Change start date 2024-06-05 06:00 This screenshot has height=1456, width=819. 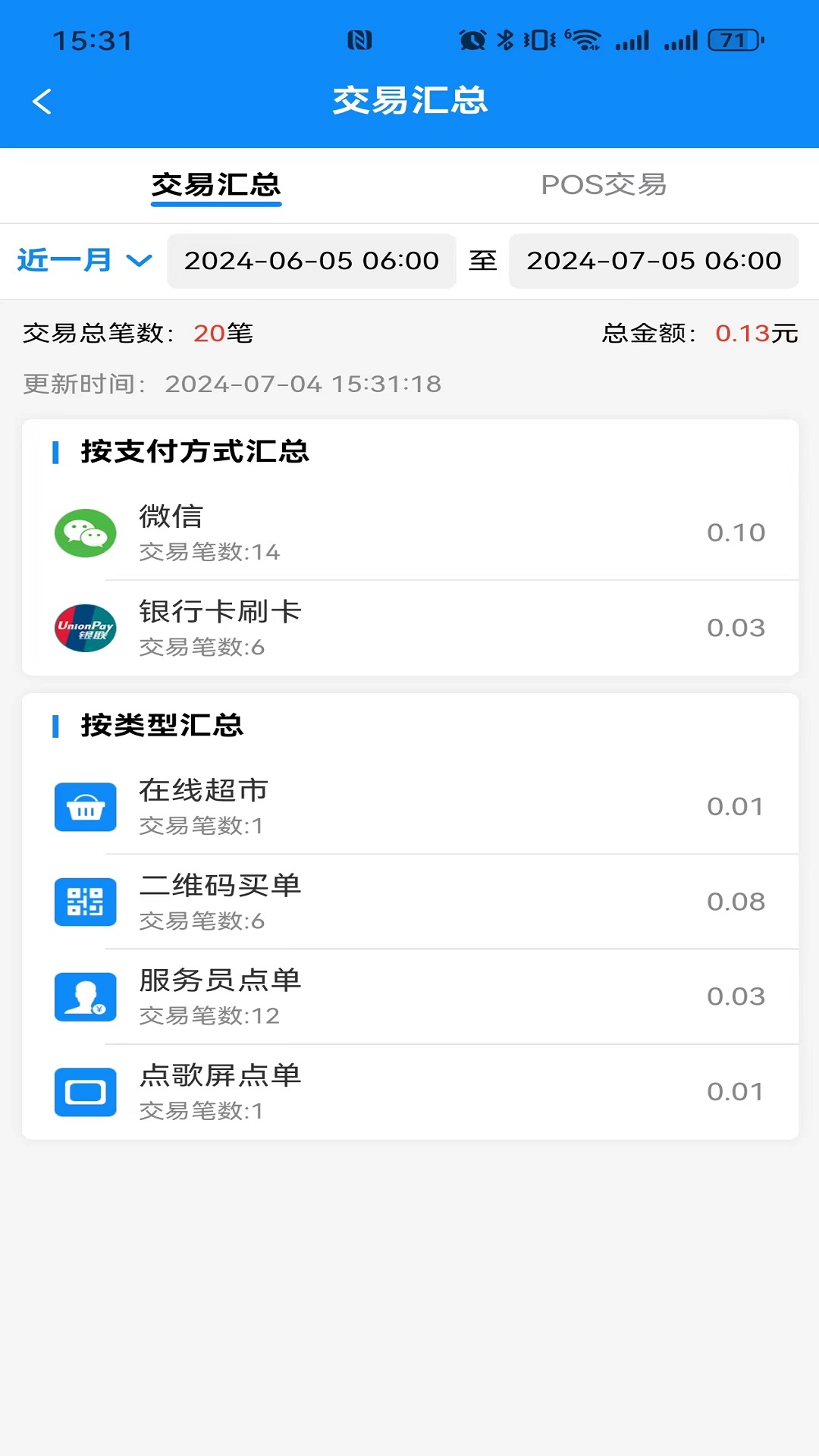click(x=311, y=261)
